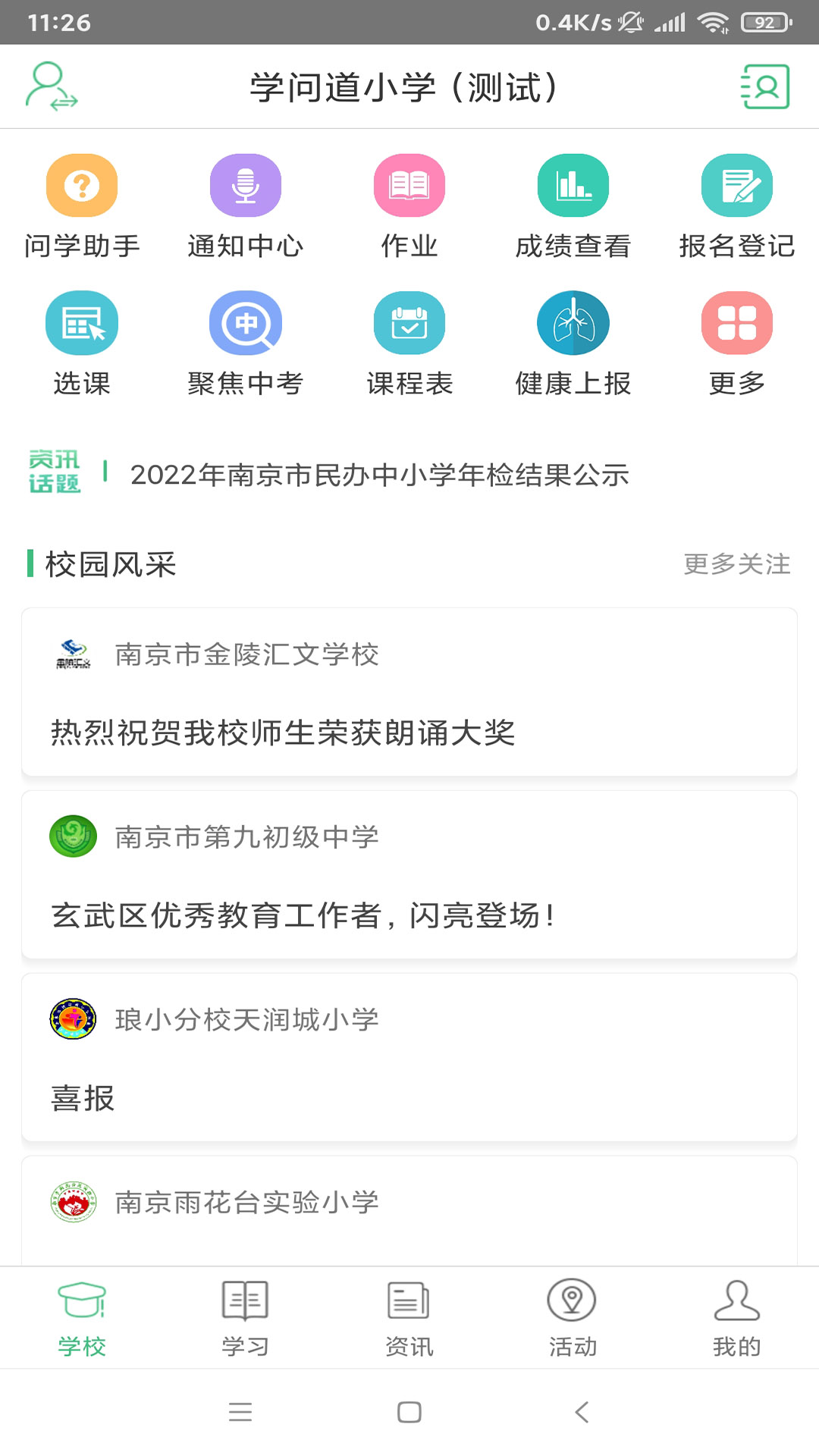Switch to the 资讯 tab
Image resolution: width=819 pixels, height=1456 pixels.
[409, 1318]
